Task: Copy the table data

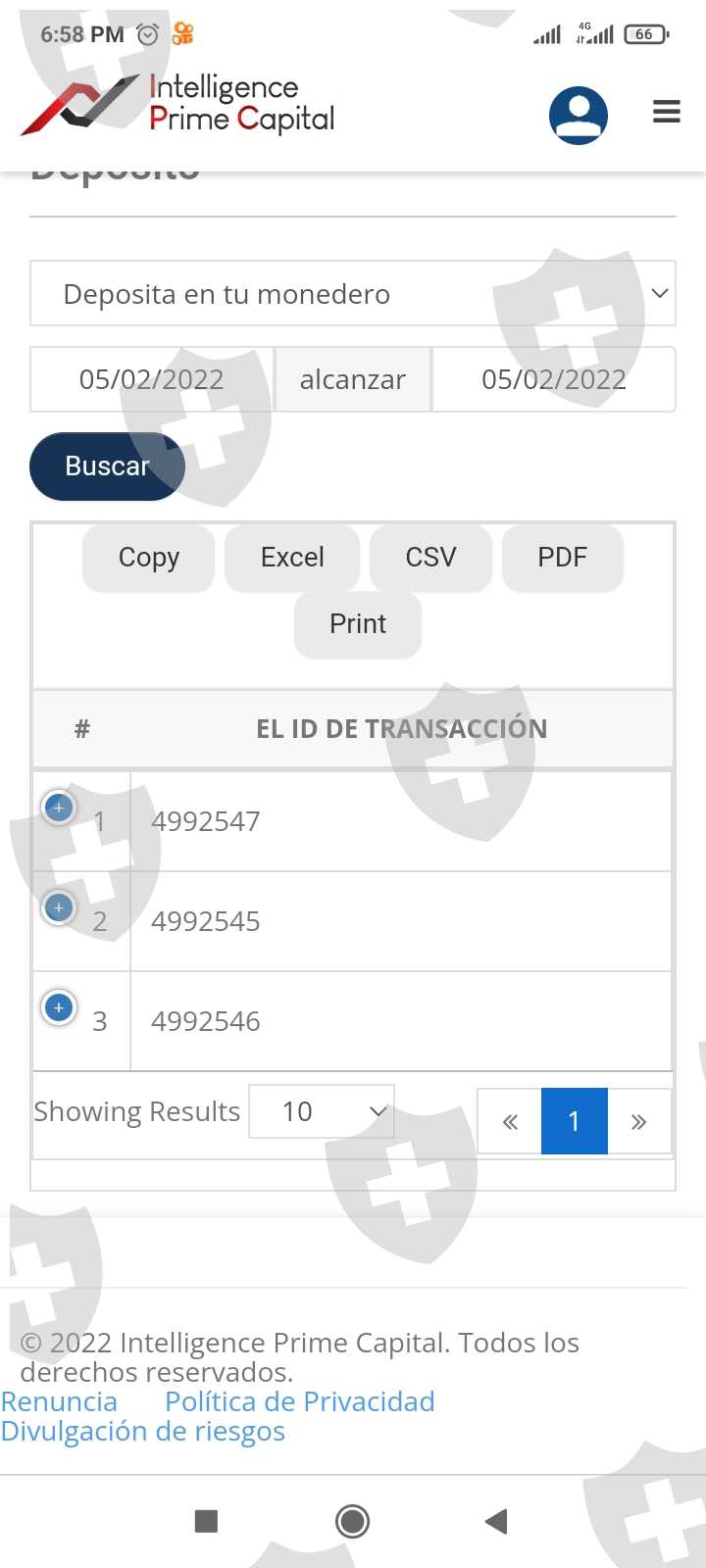Action: [149, 558]
